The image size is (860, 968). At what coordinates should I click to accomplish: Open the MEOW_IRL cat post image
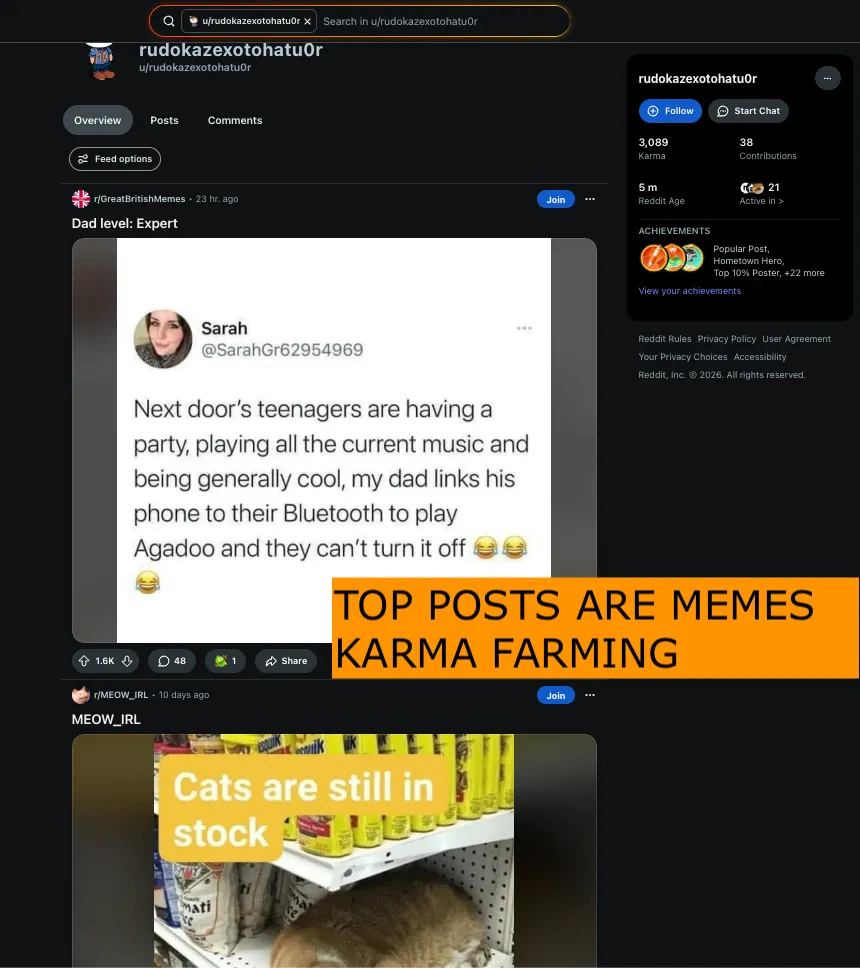(x=333, y=850)
